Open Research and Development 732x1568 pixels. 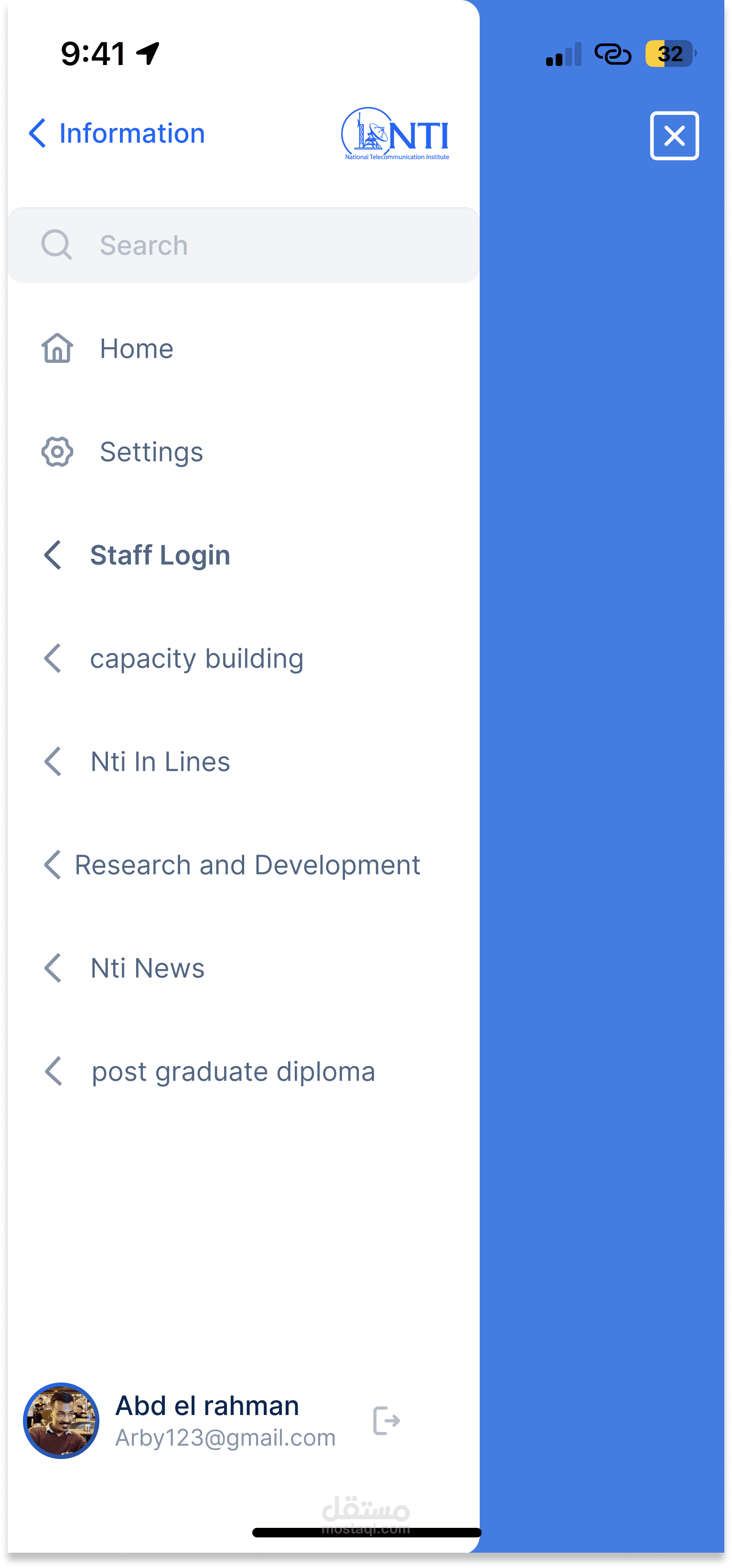(247, 865)
